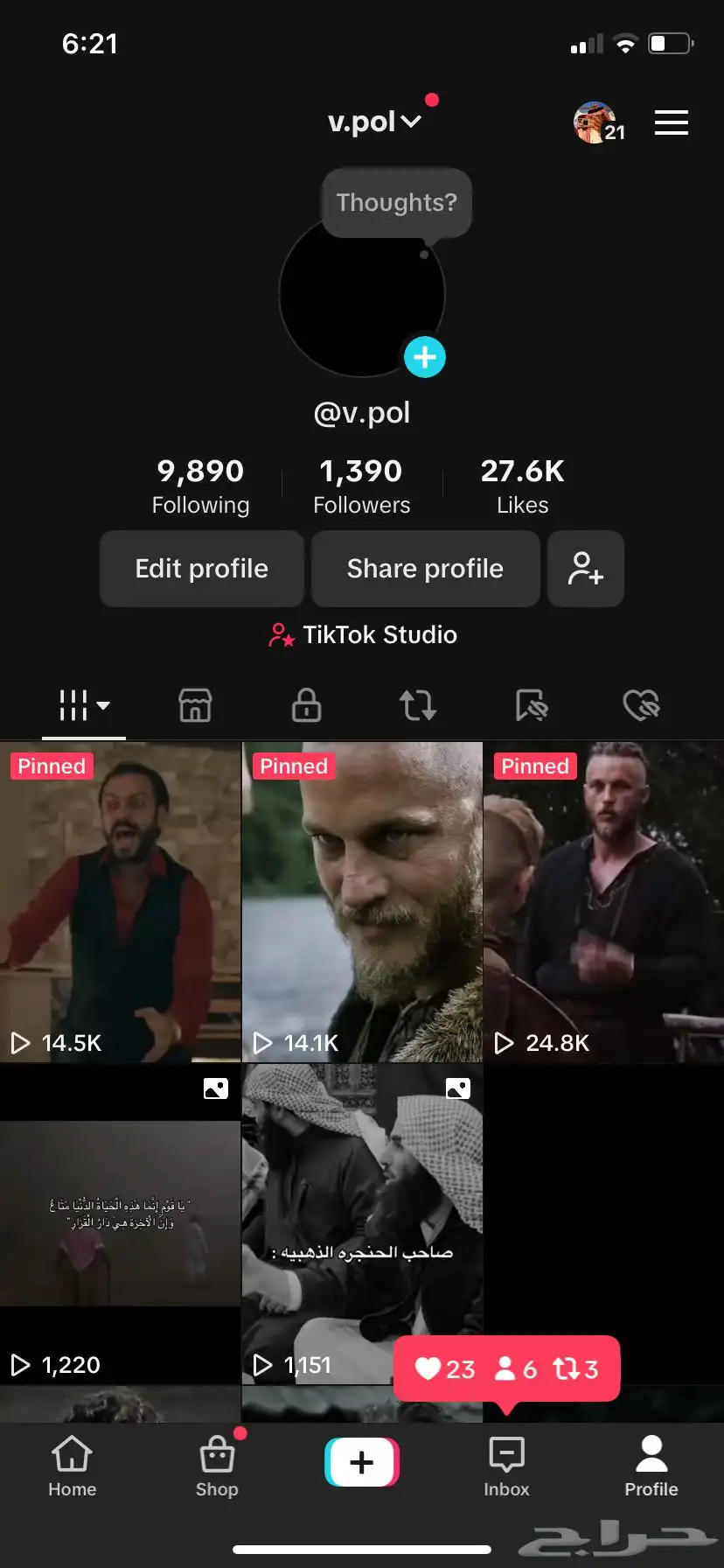Add a profile photo with plus badge

click(x=424, y=357)
